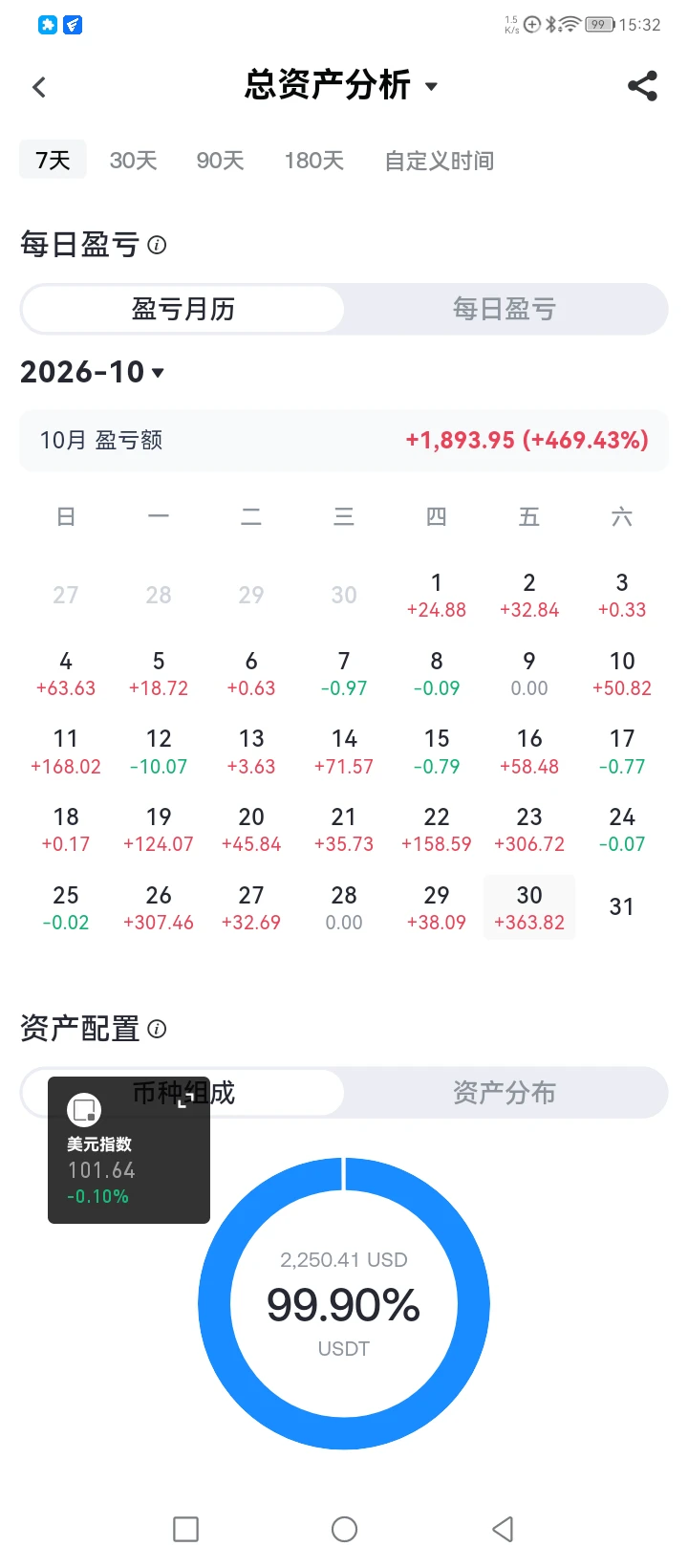Screen dimensions: 688x1568
Task: Open the recent apps overview
Action: tap(185, 1529)
